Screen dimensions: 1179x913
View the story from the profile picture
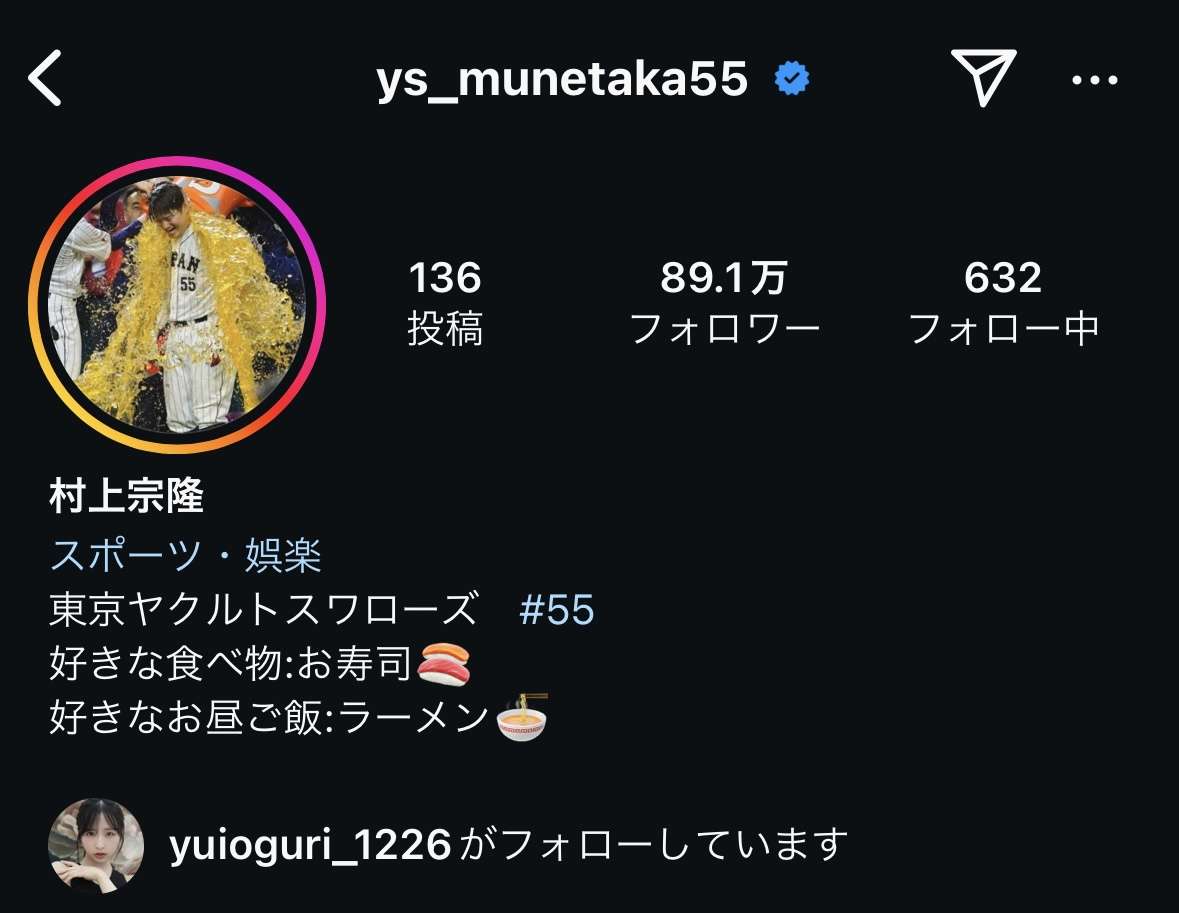[178, 305]
